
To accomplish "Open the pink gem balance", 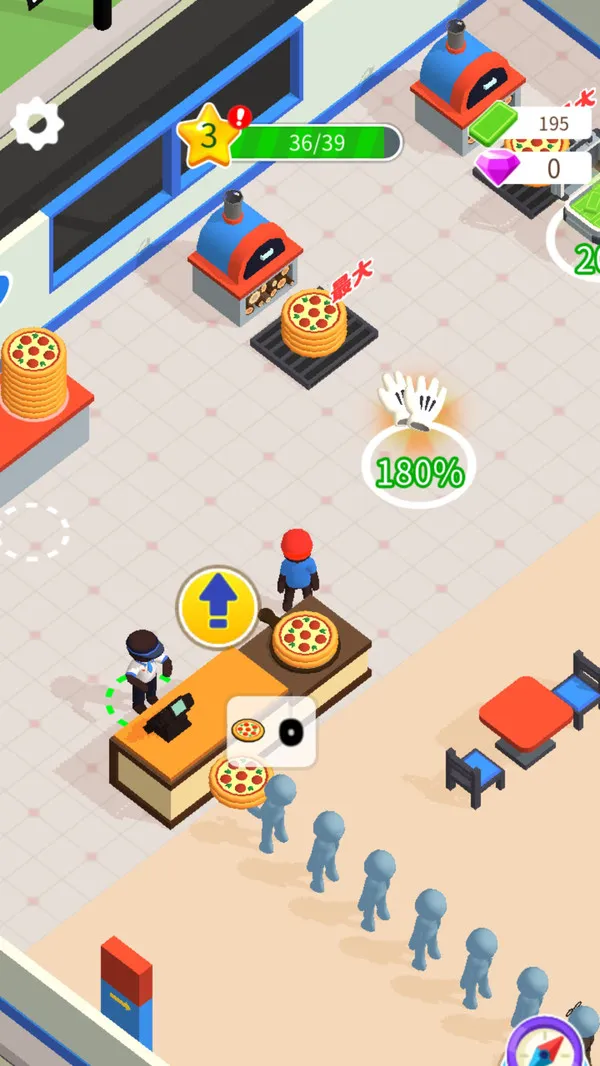I will (532, 169).
